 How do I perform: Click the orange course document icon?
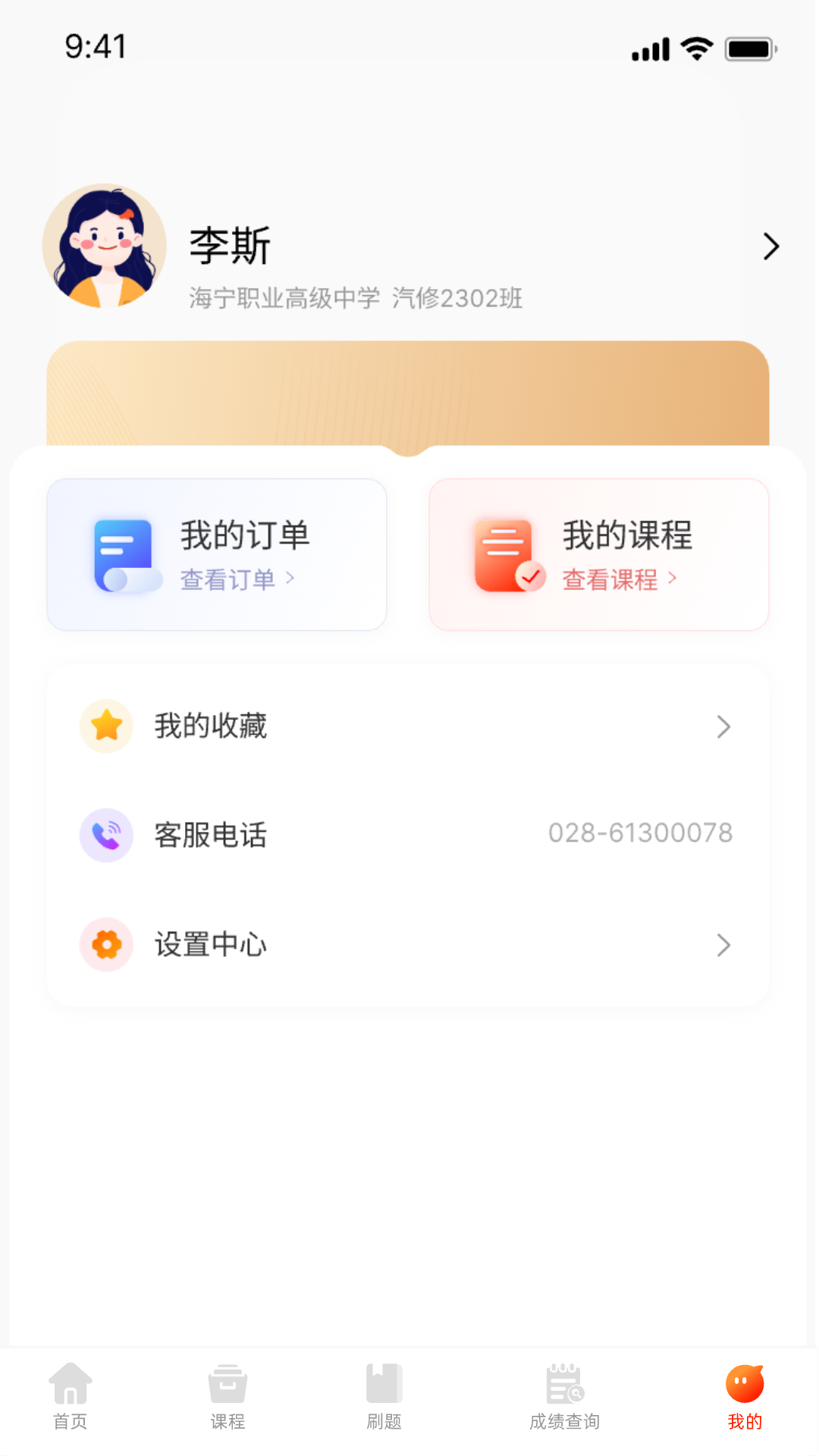507,555
